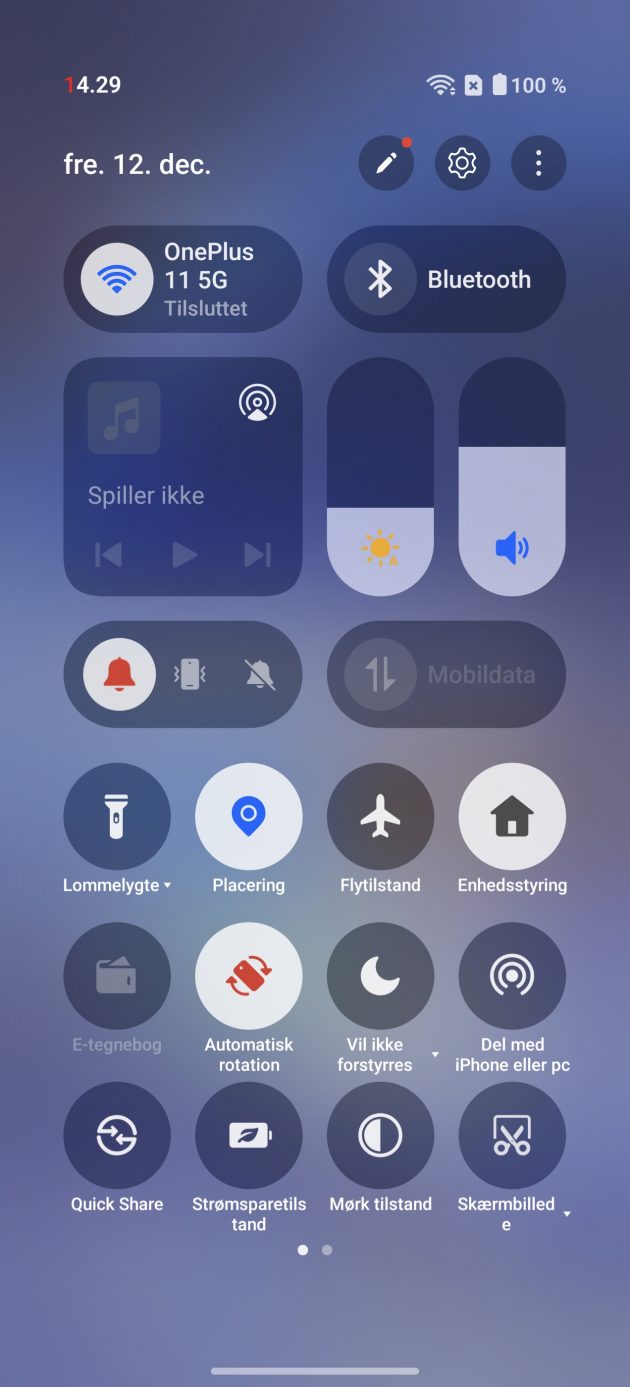Open Quick Share

117,1135
